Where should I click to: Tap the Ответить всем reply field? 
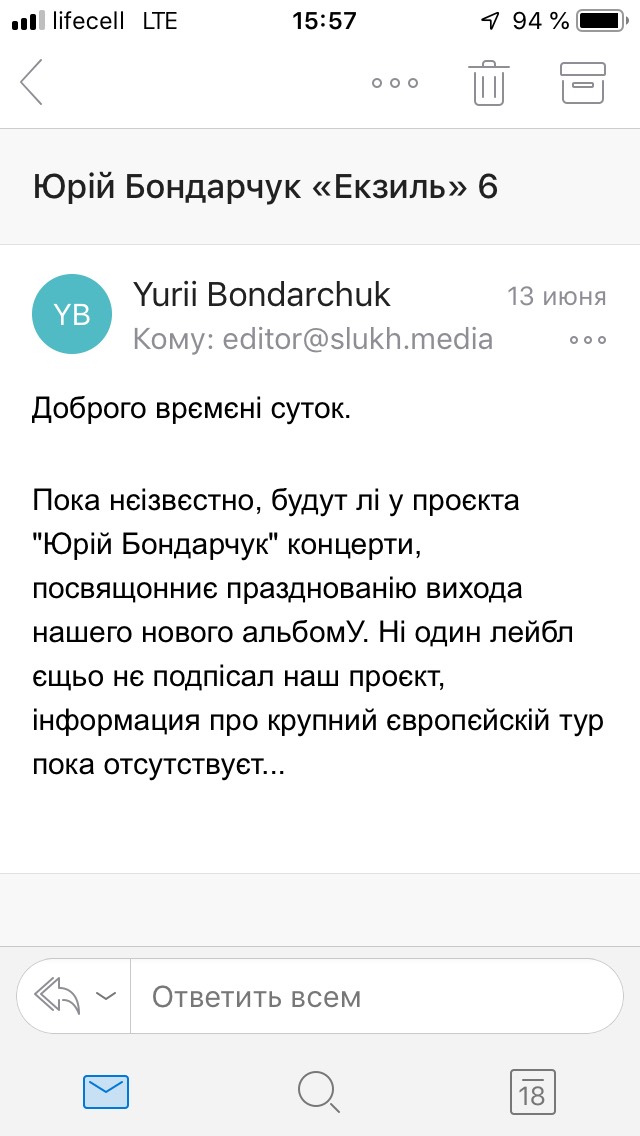click(377, 997)
